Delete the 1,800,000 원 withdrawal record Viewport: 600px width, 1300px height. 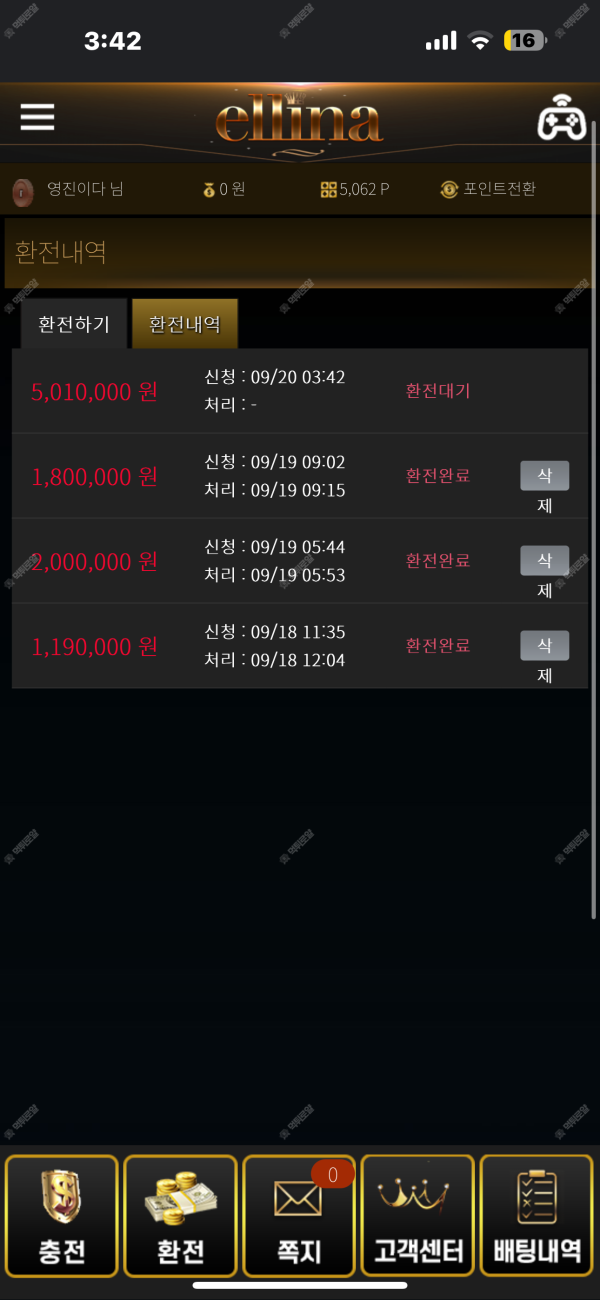(x=544, y=476)
